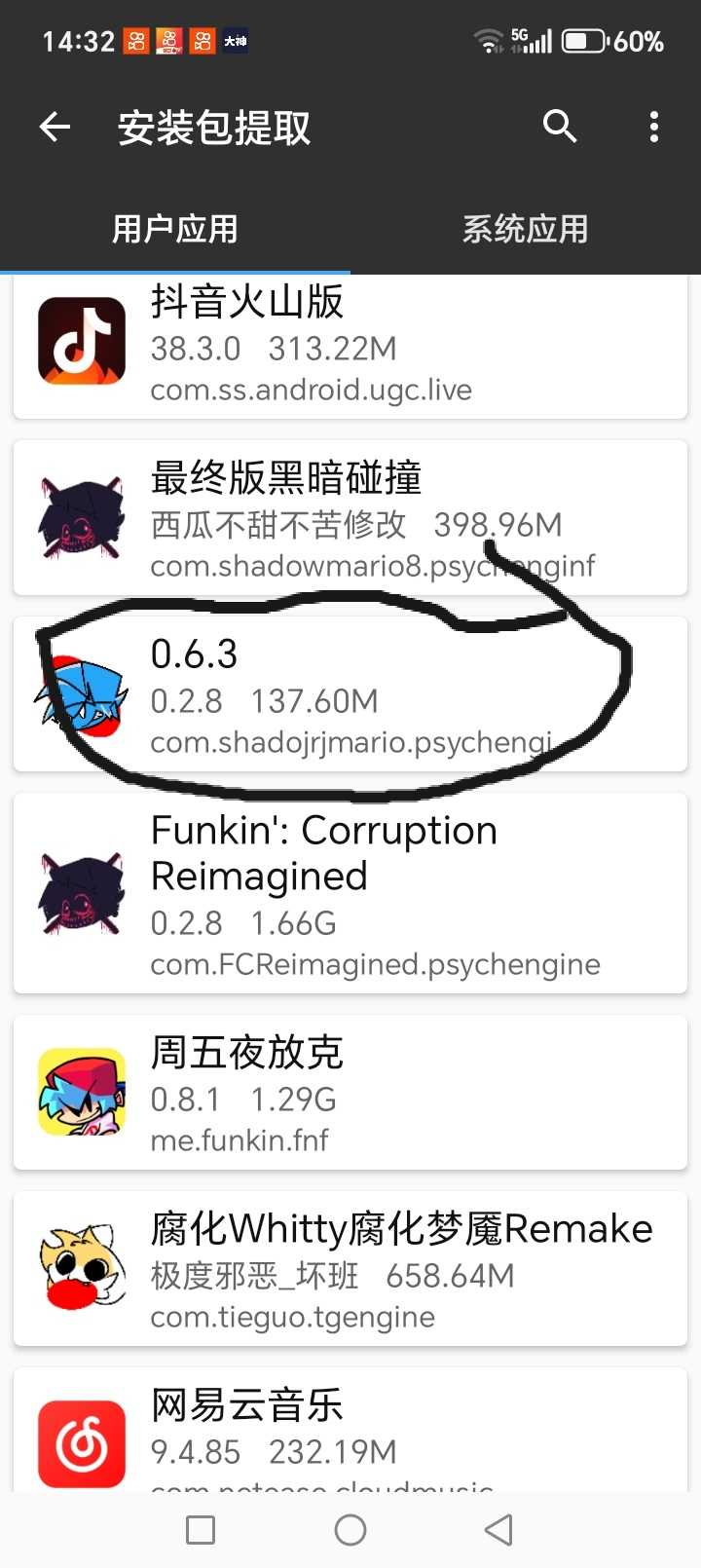Viewport: 701px width, 1568px height.
Task: Tap the system home button
Action: point(350,1530)
